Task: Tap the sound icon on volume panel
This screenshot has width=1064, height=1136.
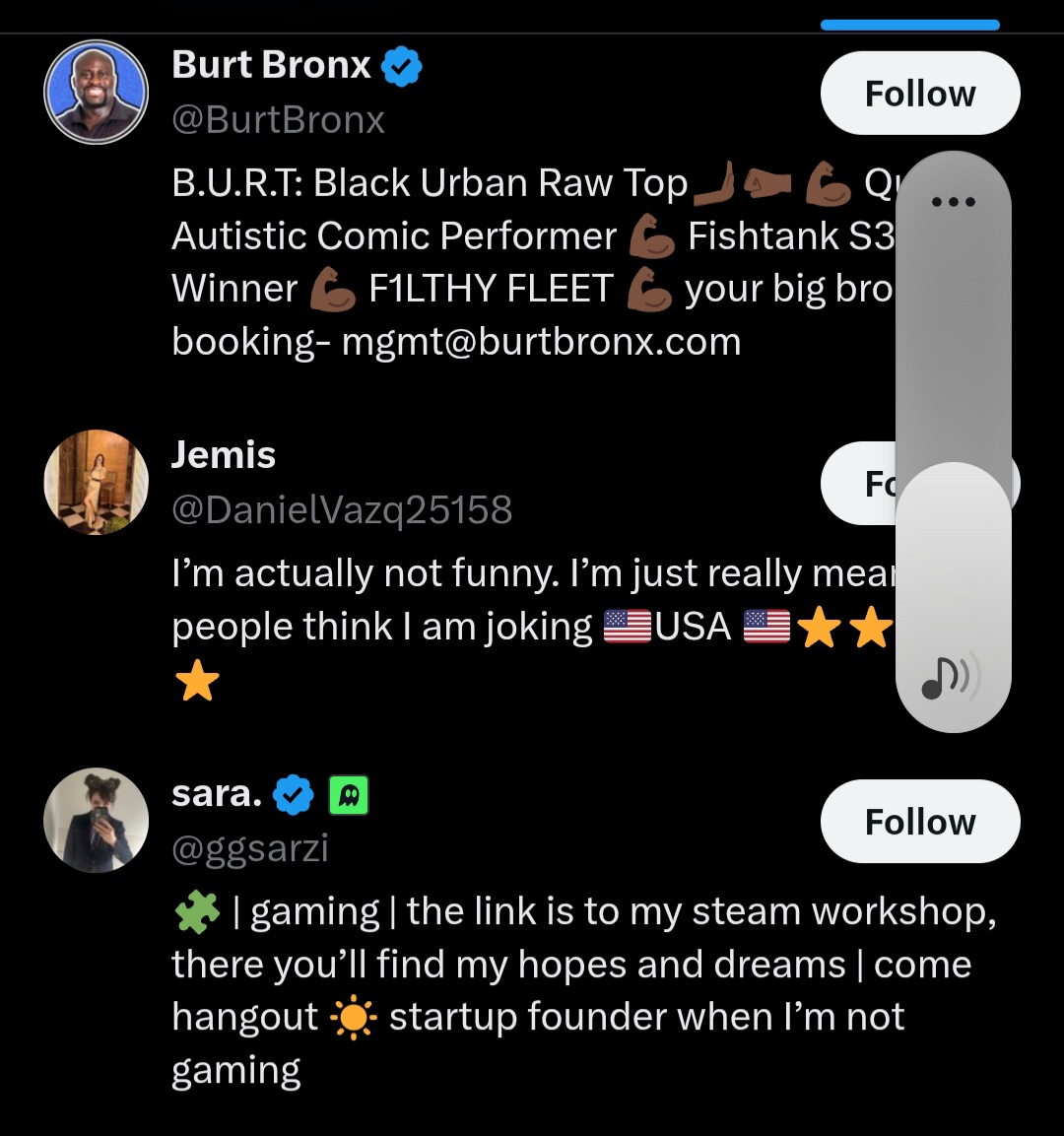Action: pos(947,678)
